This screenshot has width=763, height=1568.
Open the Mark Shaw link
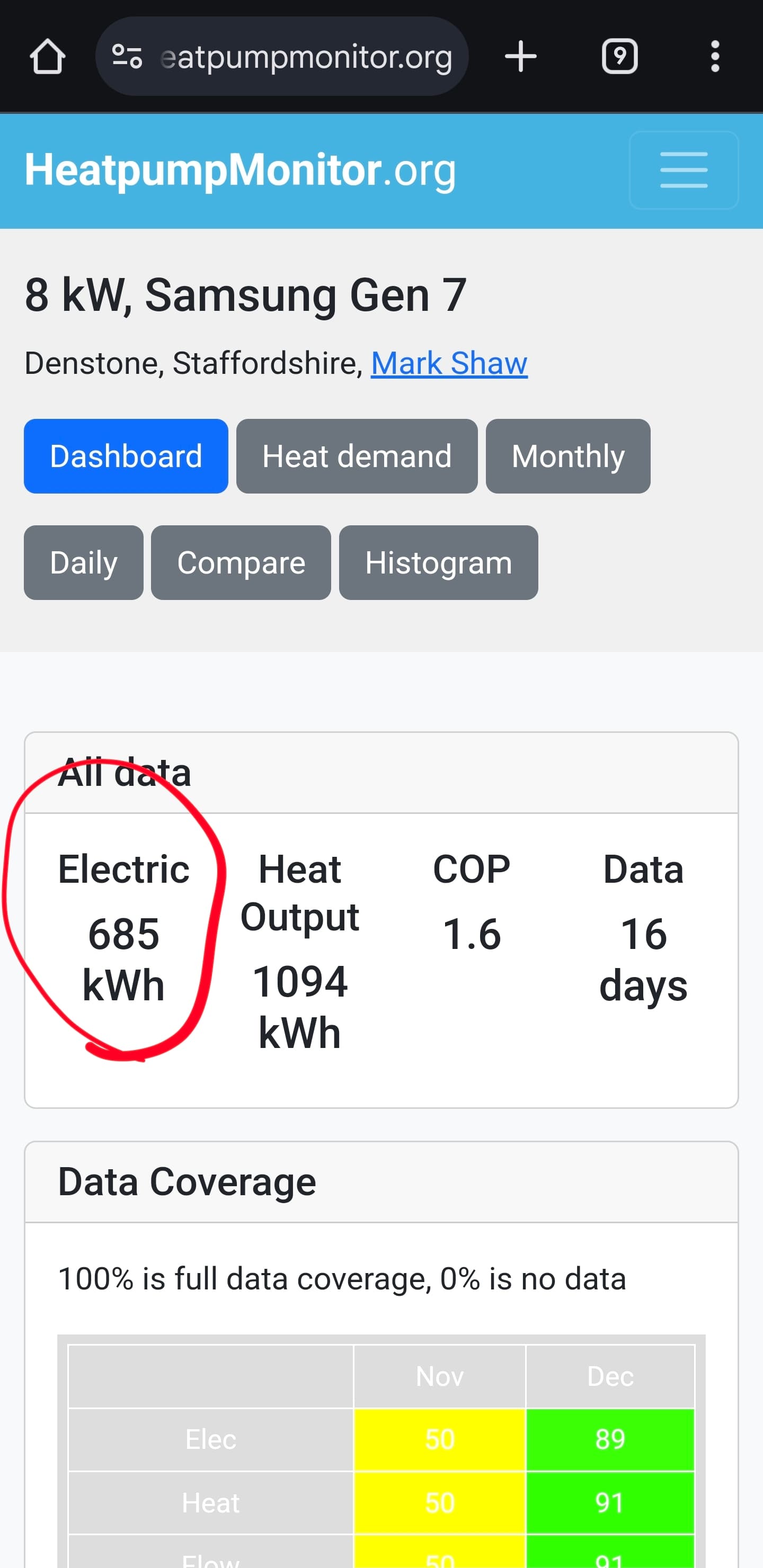[449, 363]
